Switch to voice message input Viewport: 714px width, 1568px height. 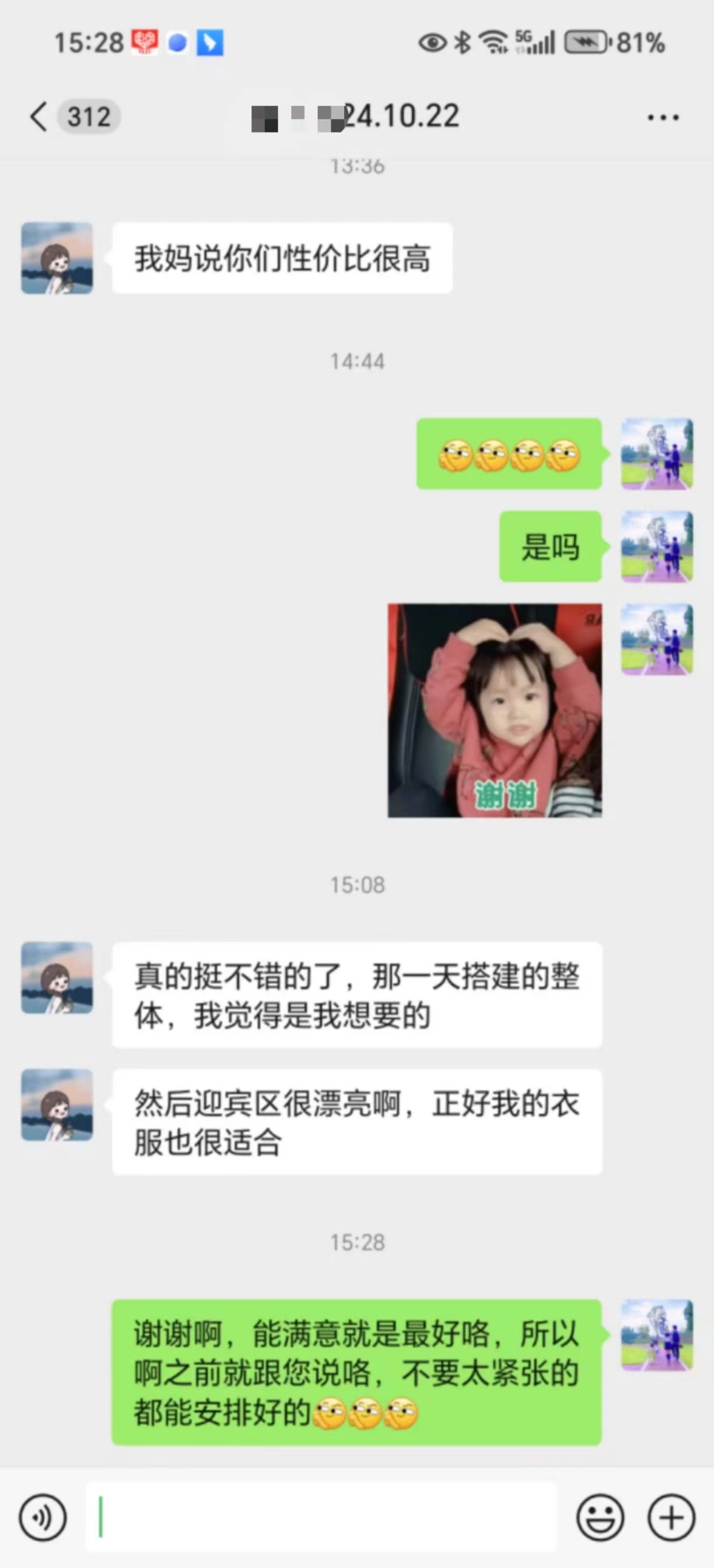[x=43, y=1517]
